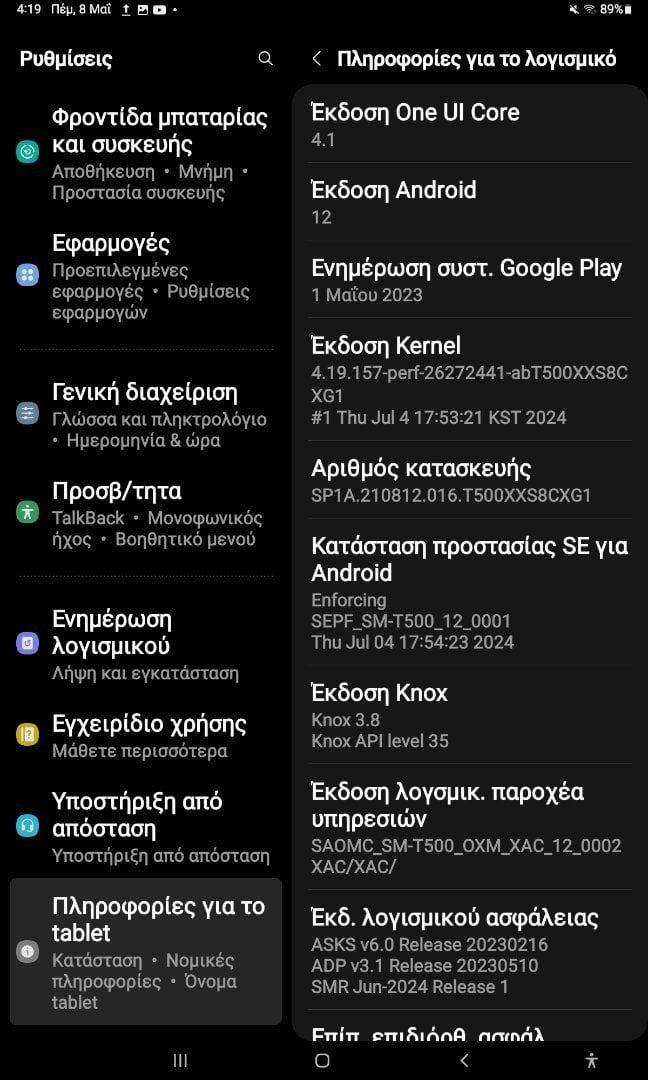Image resolution: width=648 pixels, height=1080 pixels.
Task: Select Πληροφορίες για το tablet
Action: point(146,952)
